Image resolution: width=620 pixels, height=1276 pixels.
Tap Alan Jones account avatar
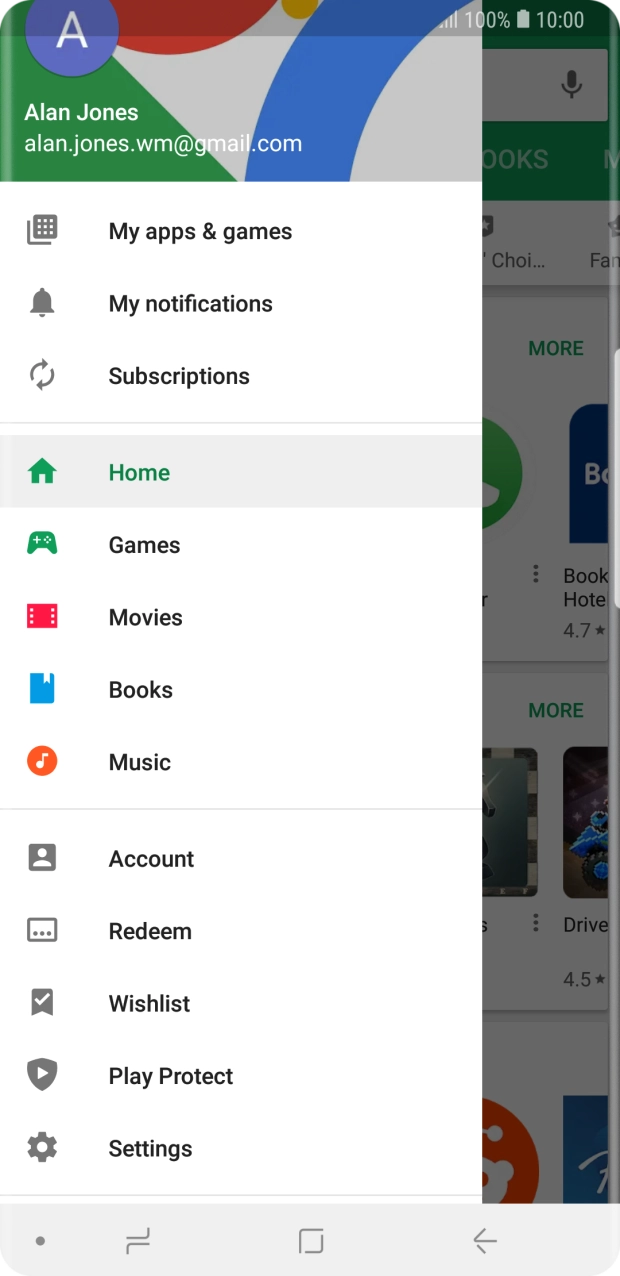[72, 32]
